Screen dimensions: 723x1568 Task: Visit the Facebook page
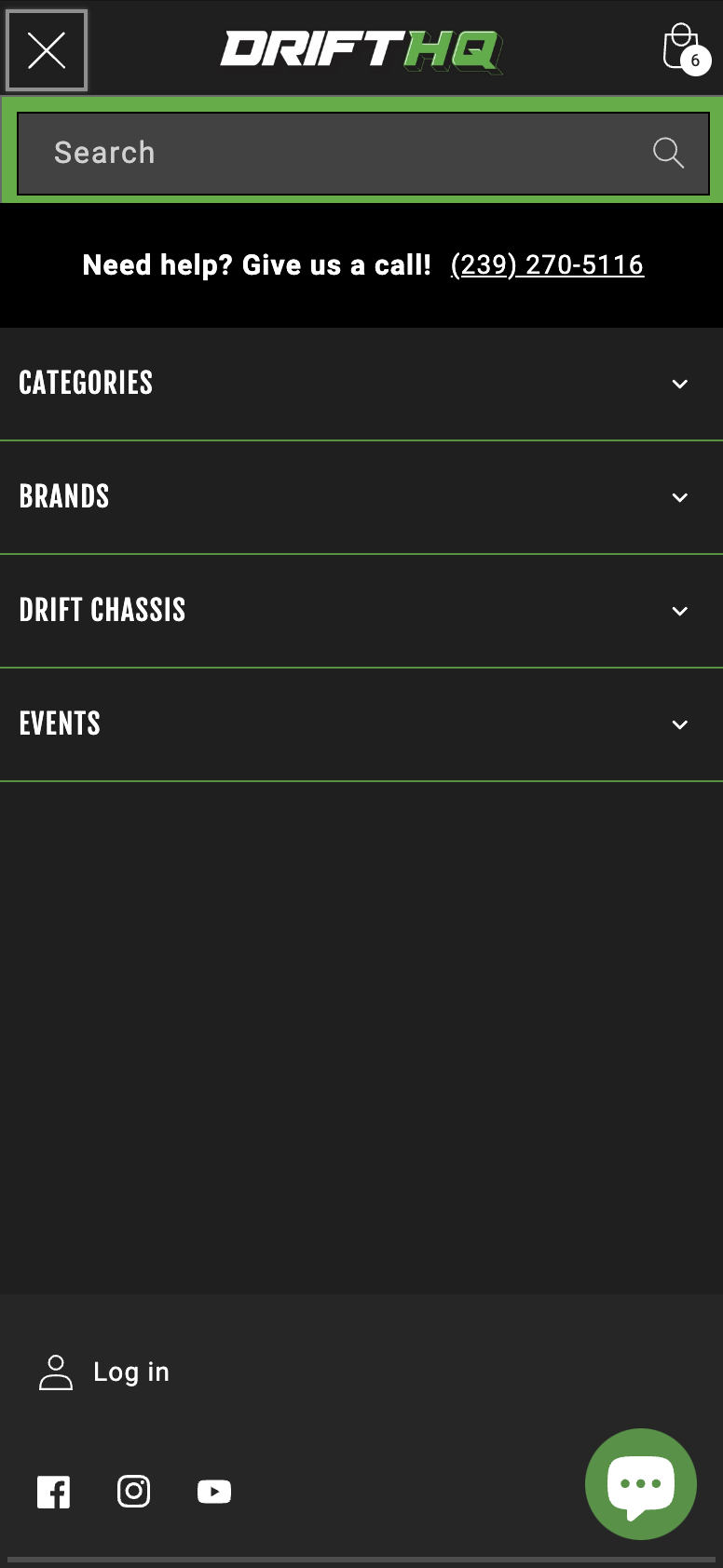(x=54, y=1492)
